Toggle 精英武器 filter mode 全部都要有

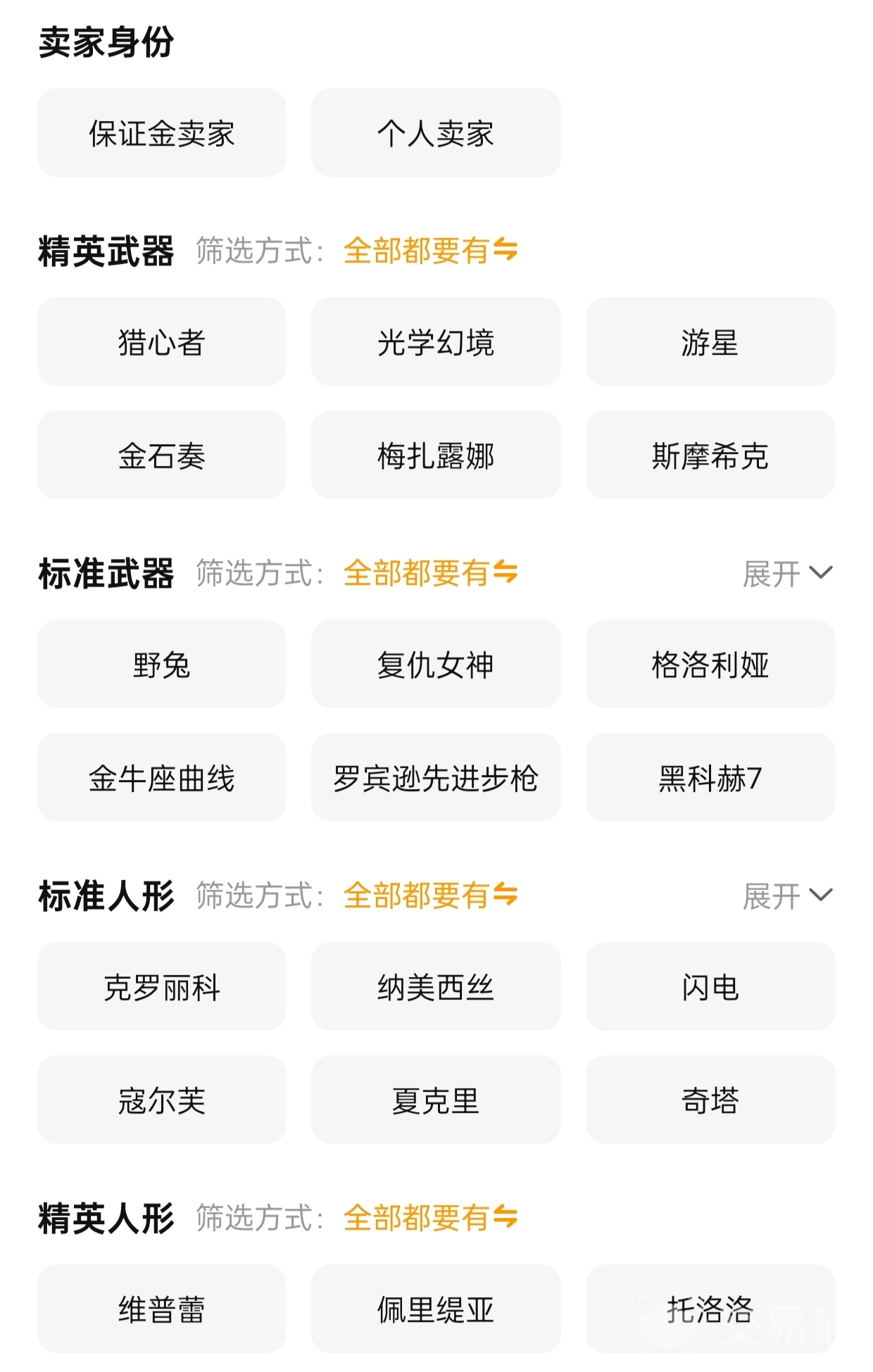pos(430,251)
